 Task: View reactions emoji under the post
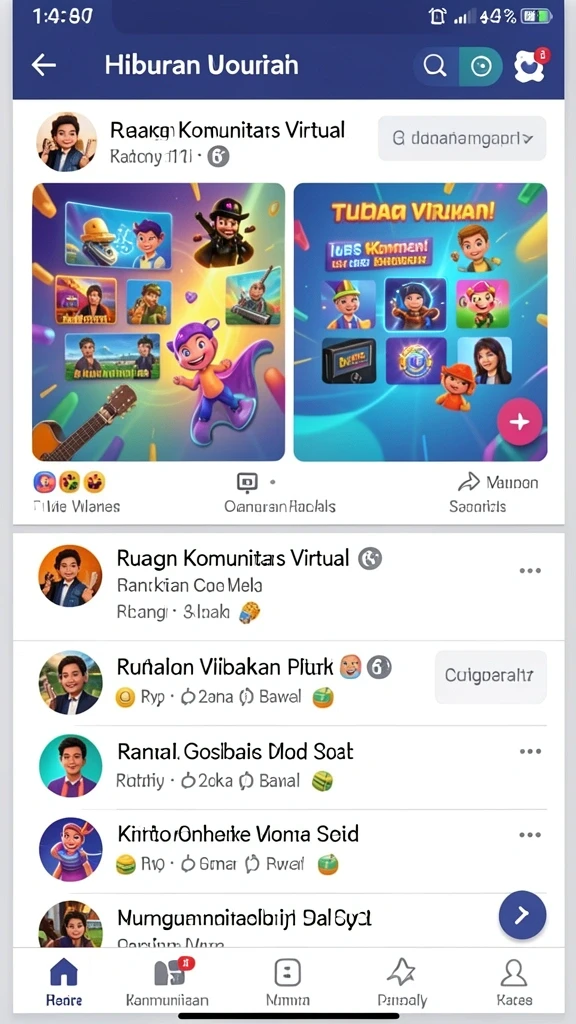(69, 482)
